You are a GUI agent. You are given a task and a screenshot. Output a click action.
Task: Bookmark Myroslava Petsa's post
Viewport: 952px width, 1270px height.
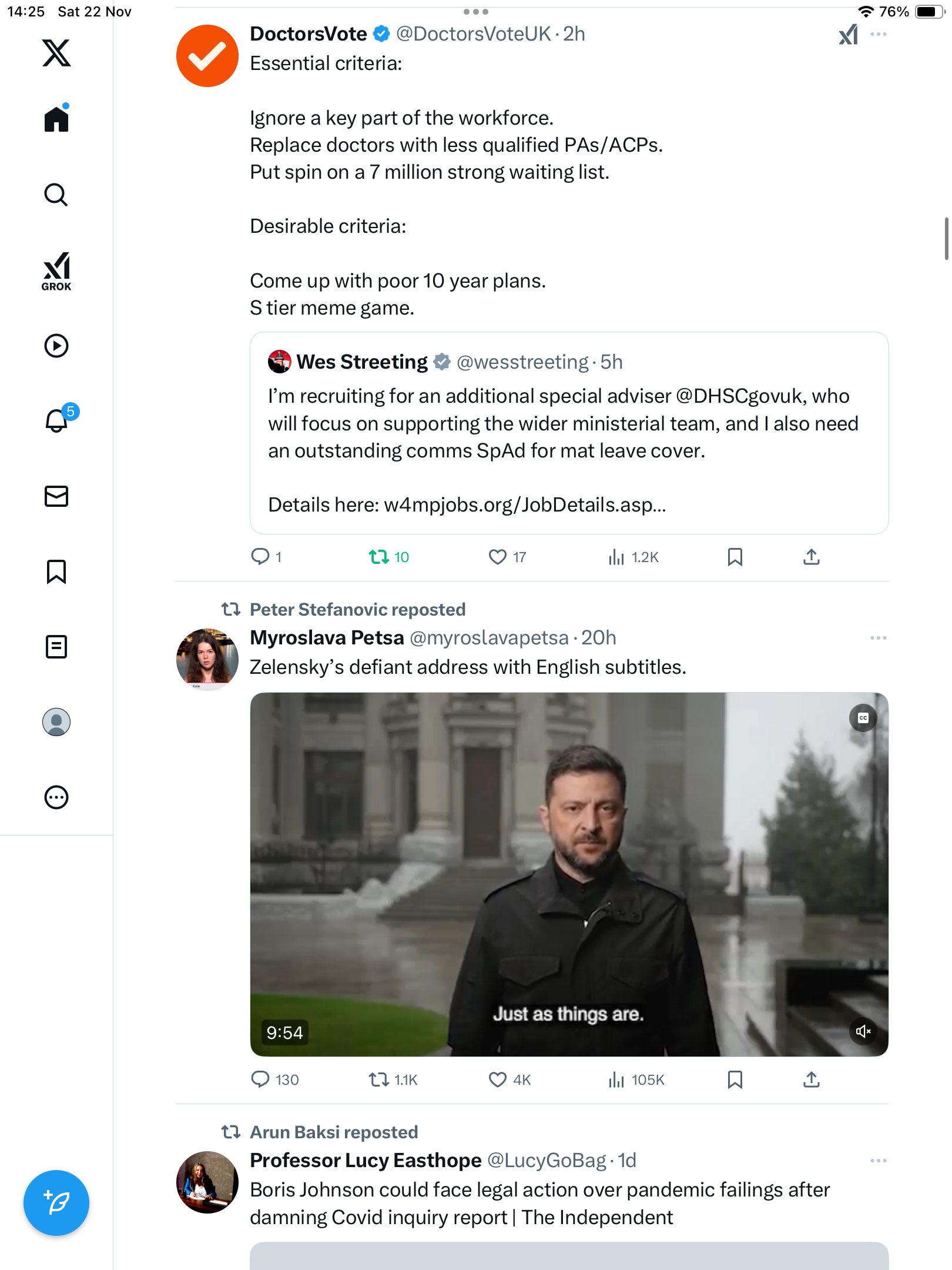point(735,1079)
